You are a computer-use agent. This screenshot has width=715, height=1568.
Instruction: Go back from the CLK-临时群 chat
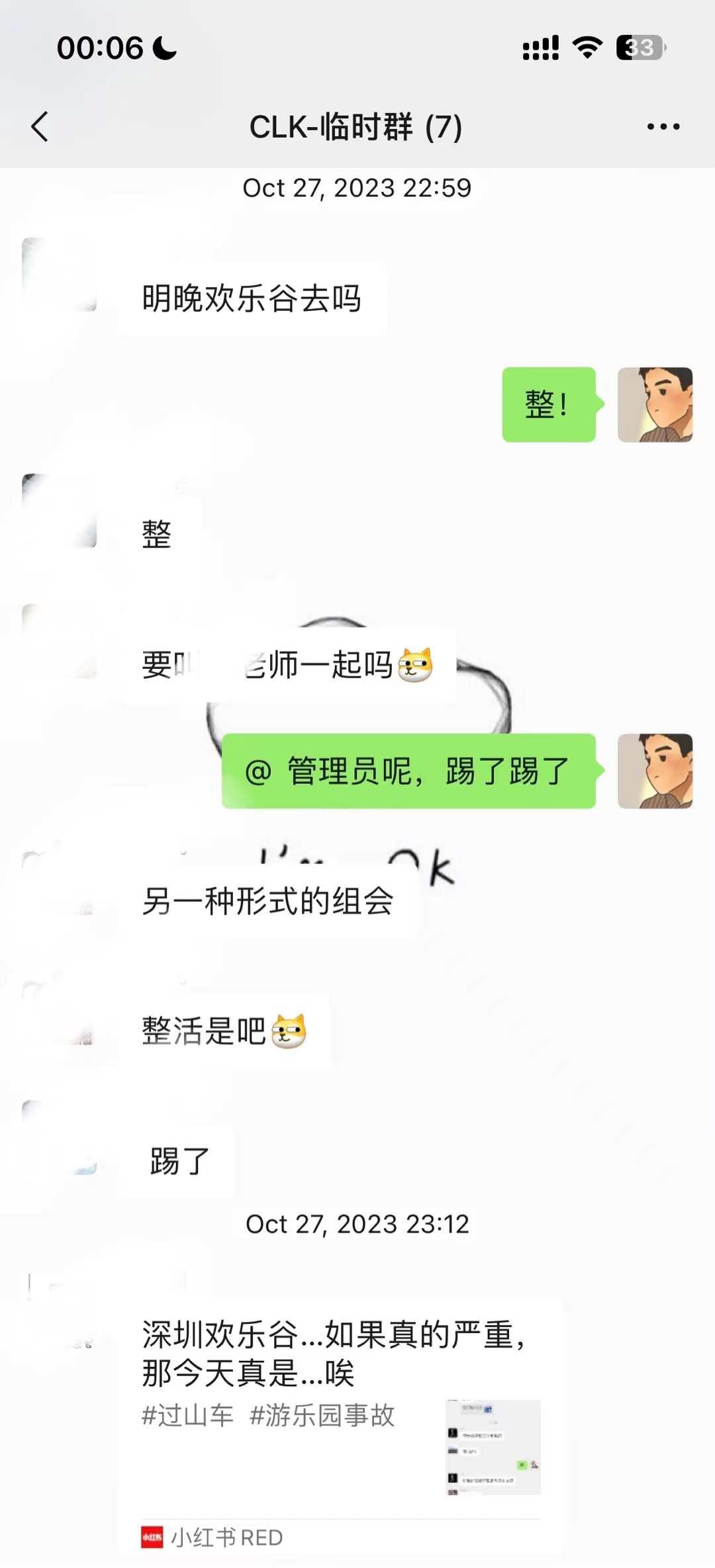pos(40,126)
